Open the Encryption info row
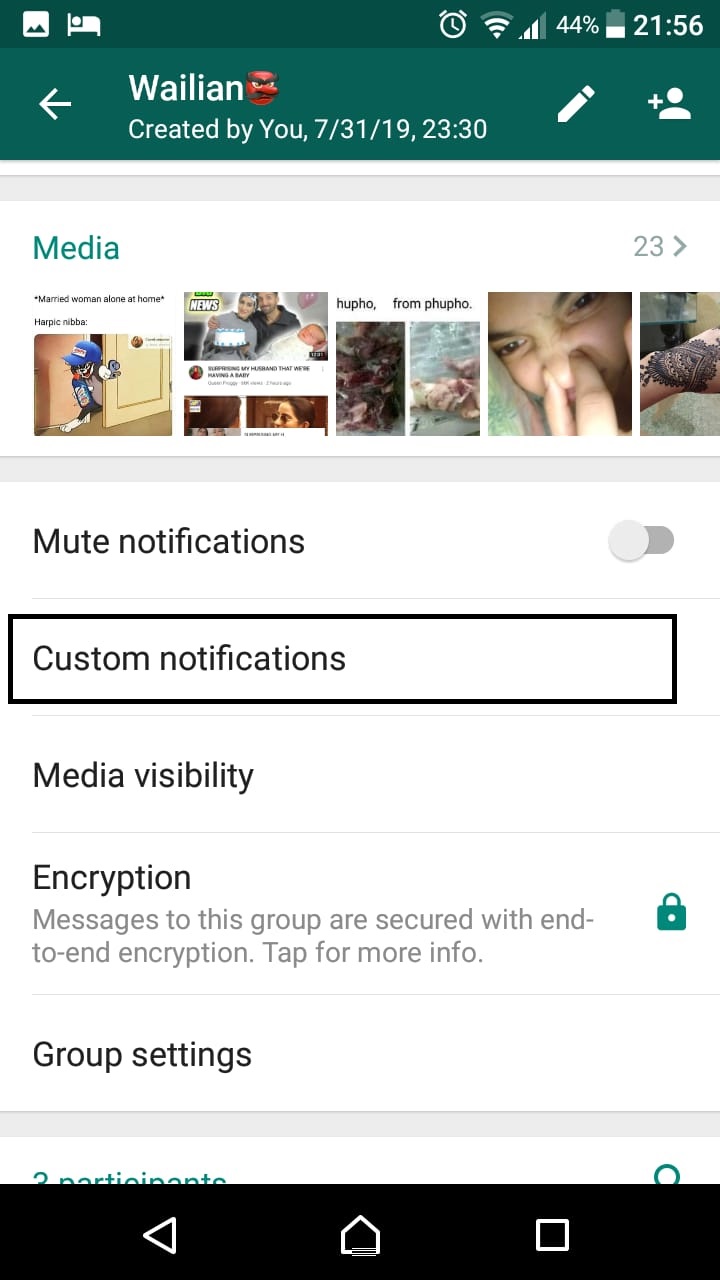720x1280 pixels. pyautogui.click(x=360, y=914)
